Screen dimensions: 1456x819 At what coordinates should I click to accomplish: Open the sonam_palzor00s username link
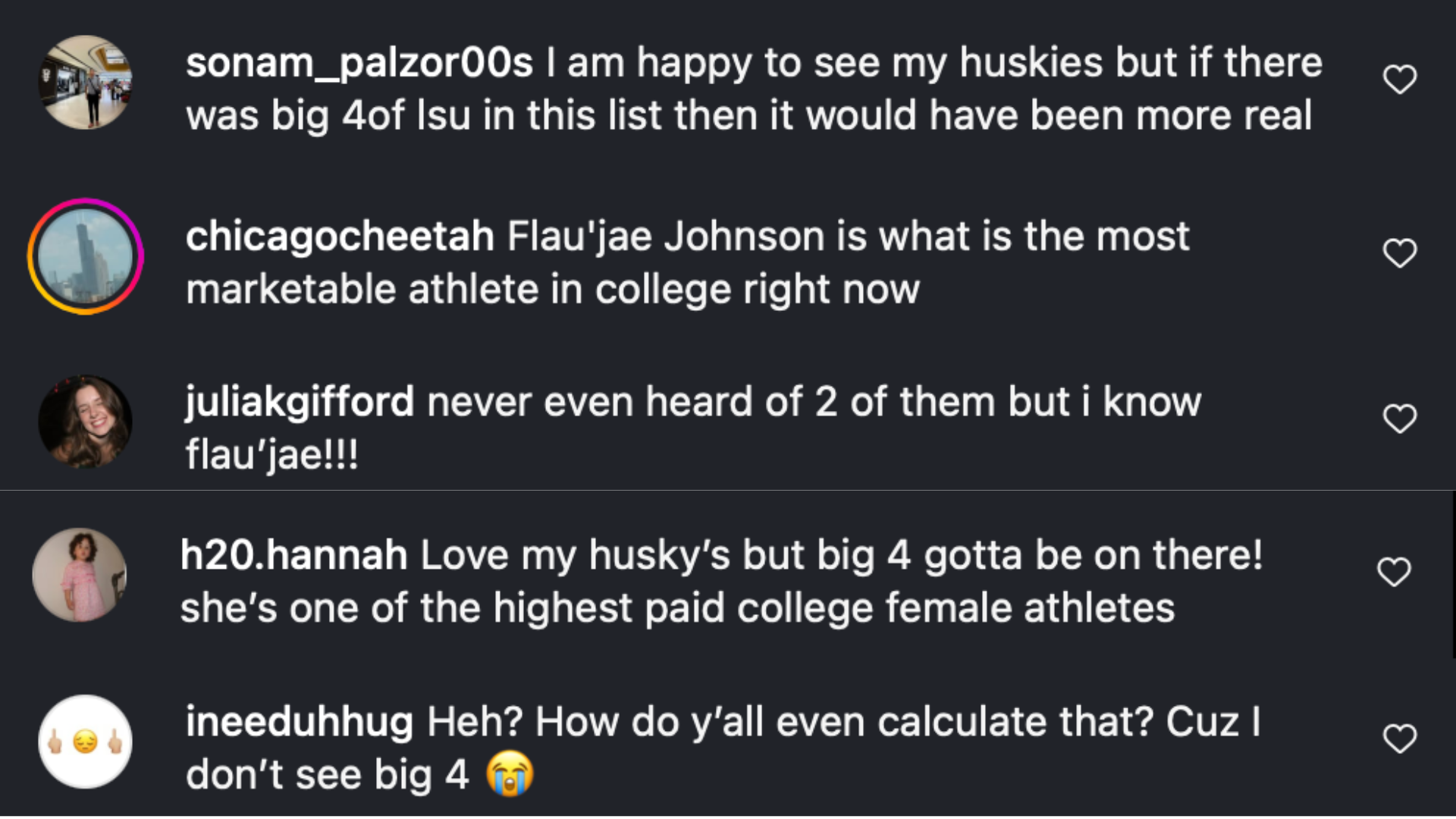click(x=359, y=63)
